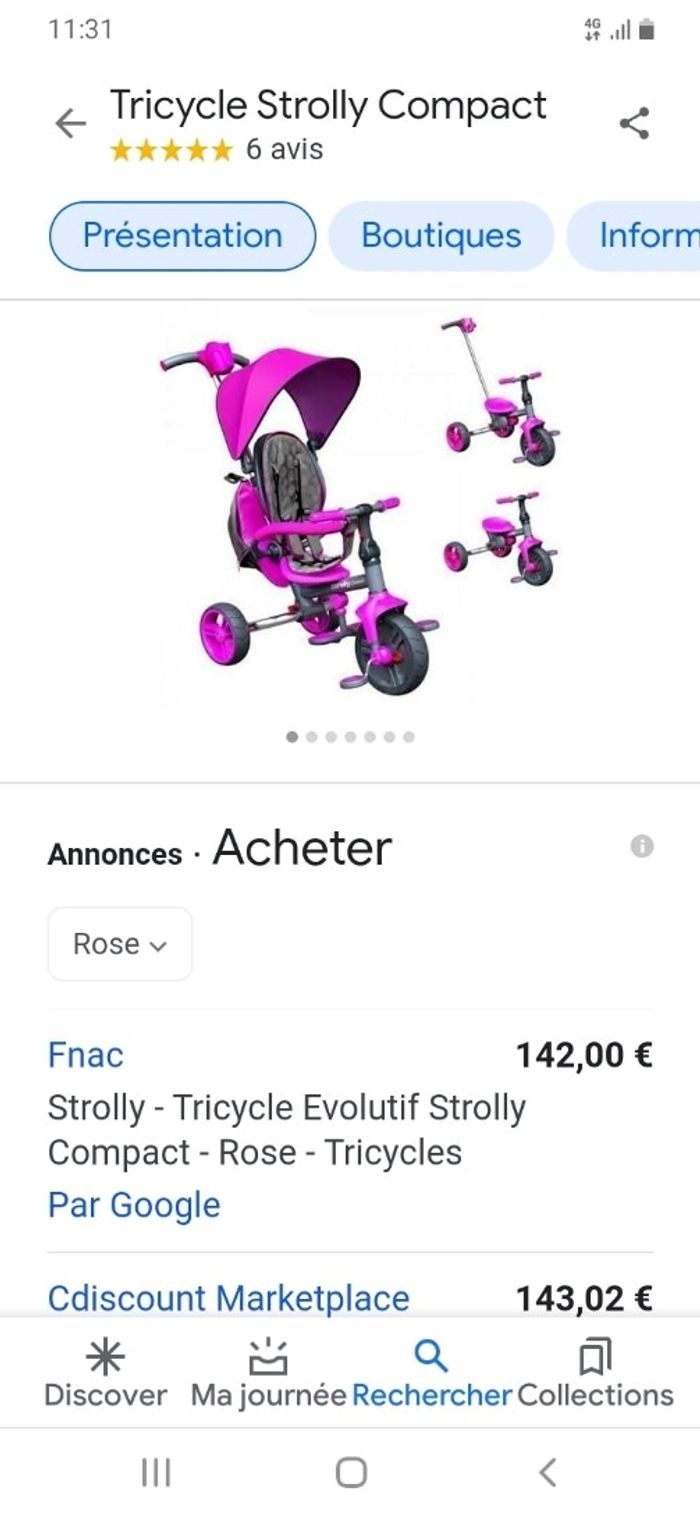The height and width of the screenshot is (1520, 700).
Task: Tap the image carousel page dots
Action: 350,737
